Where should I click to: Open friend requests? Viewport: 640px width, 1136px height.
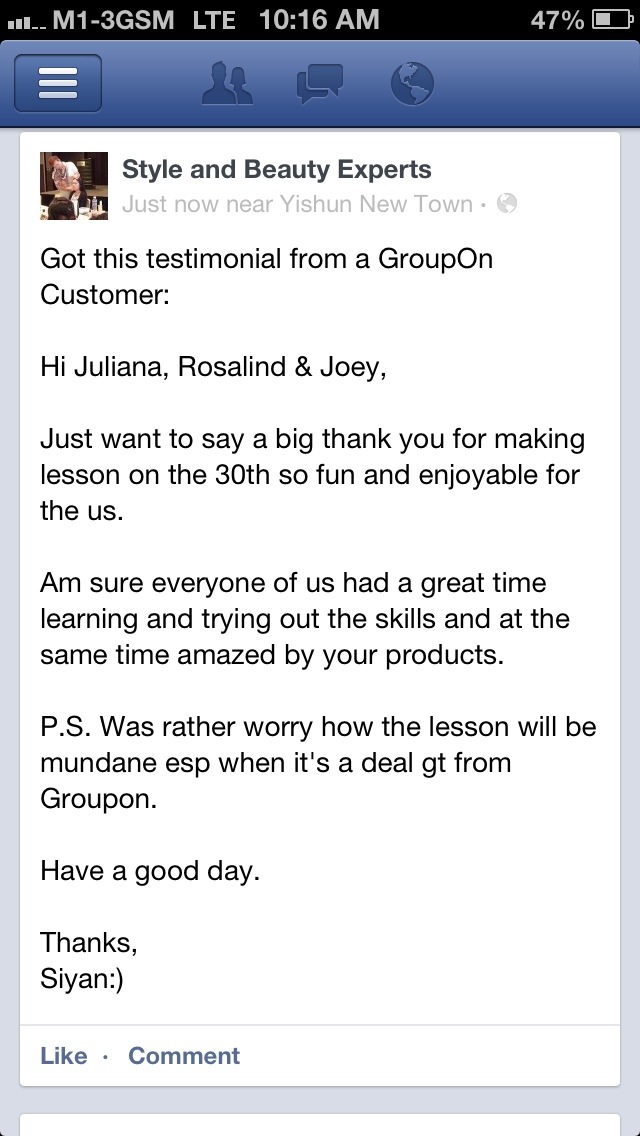(x=227, y=84)
